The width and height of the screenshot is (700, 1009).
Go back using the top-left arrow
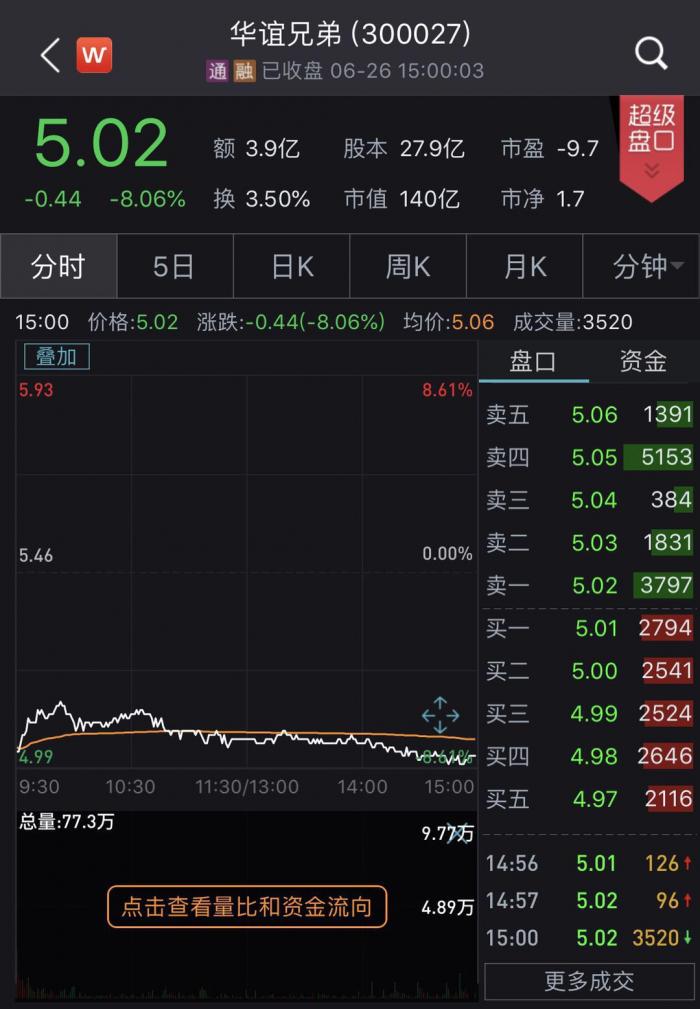click(50, 54)
